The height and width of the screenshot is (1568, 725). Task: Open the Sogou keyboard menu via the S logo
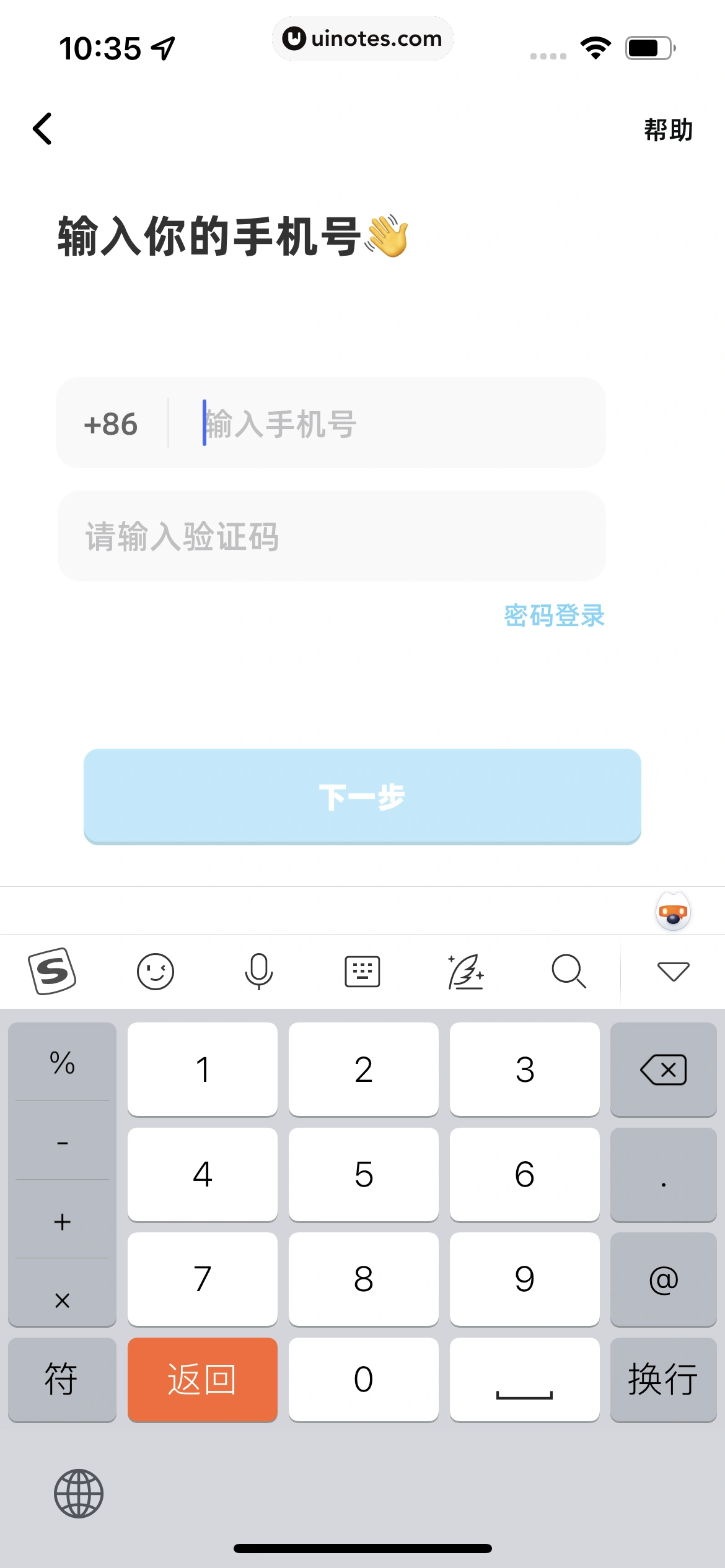53,970
